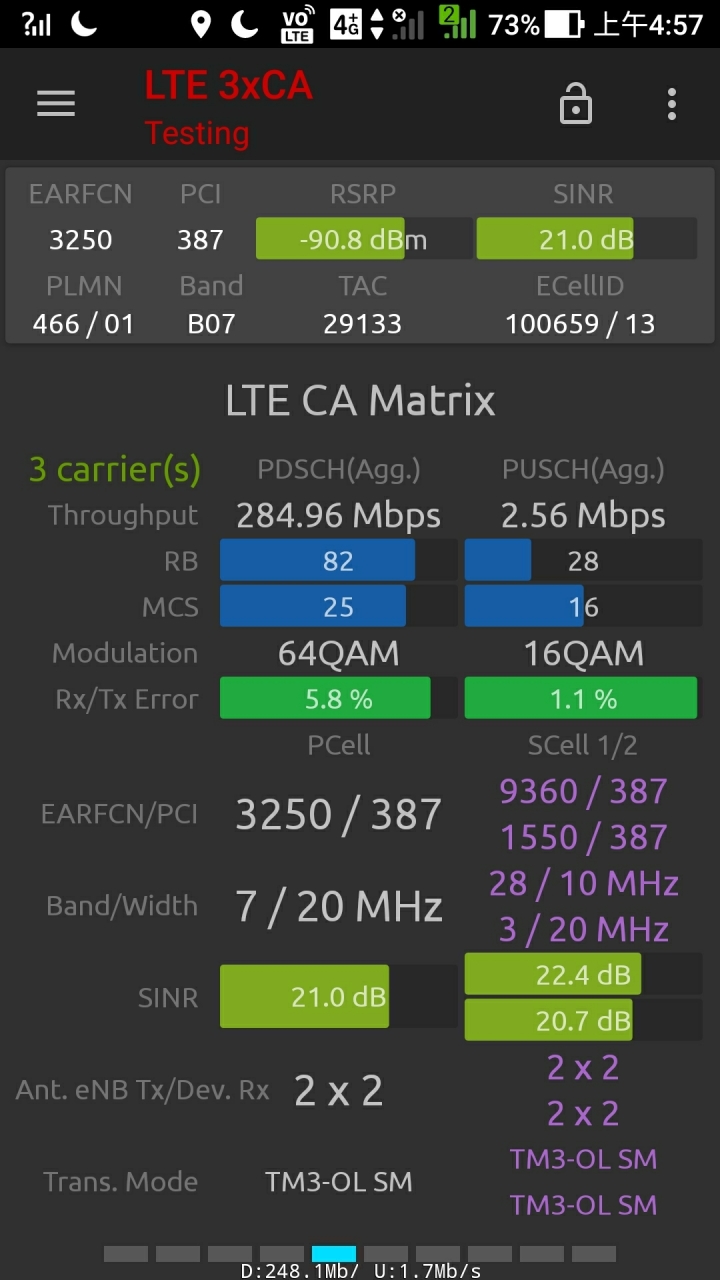This screenshot has width=720, height=1280.
Task: Open the three-dot overflow menu
Action: click(672, 103)
